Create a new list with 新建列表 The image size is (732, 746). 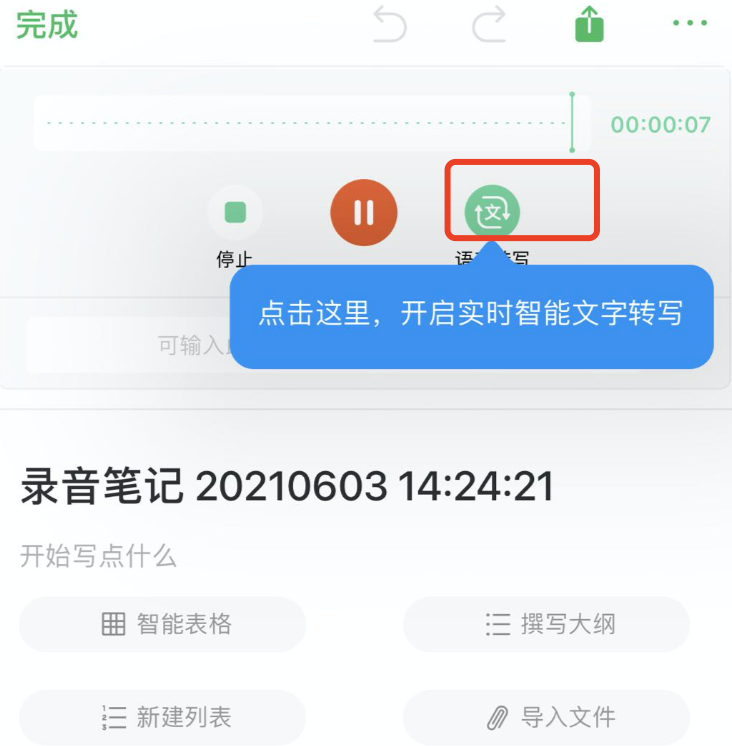pyautogui.click(x=162, y=717)
